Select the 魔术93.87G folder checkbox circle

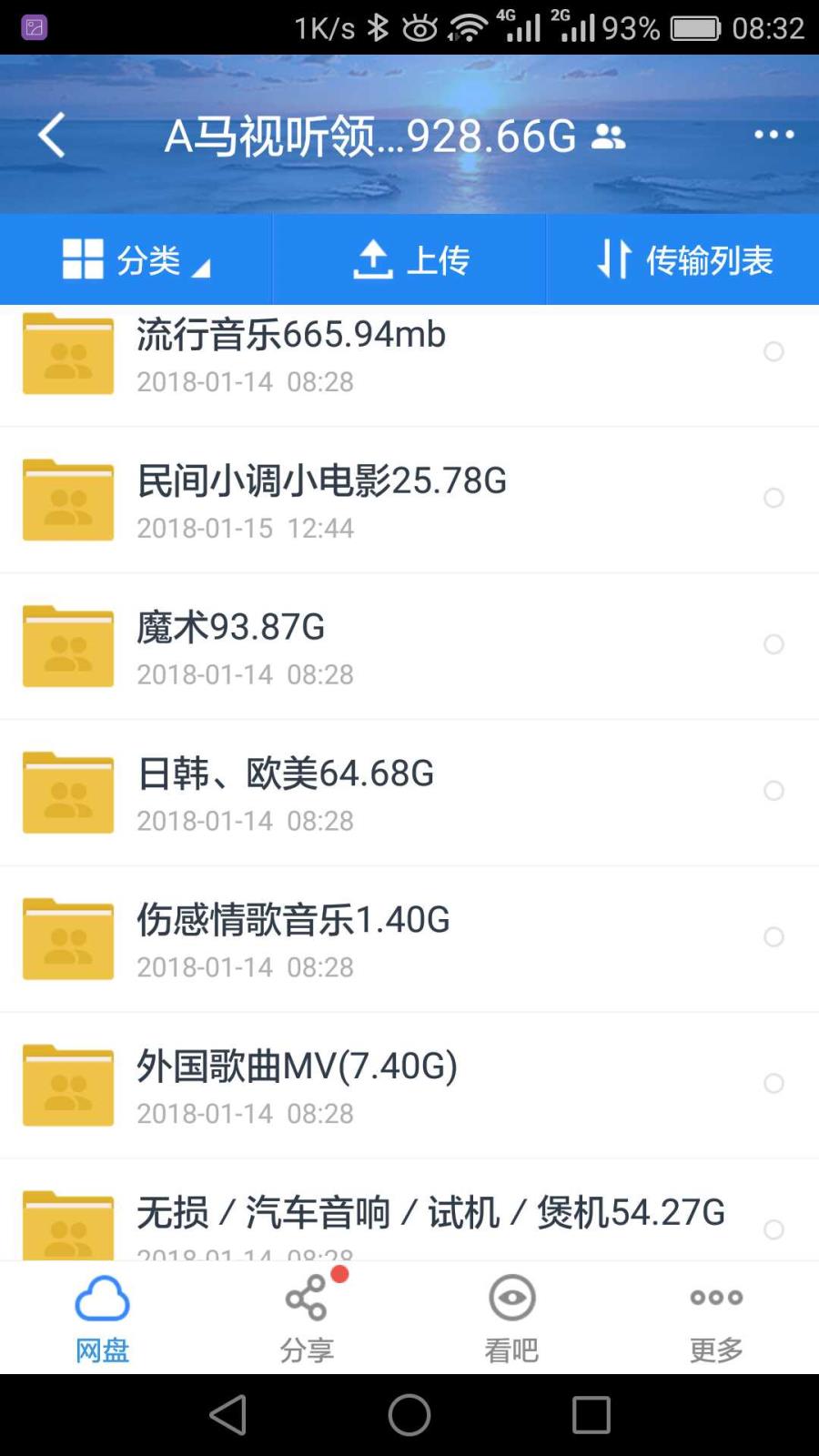point(773,644)
